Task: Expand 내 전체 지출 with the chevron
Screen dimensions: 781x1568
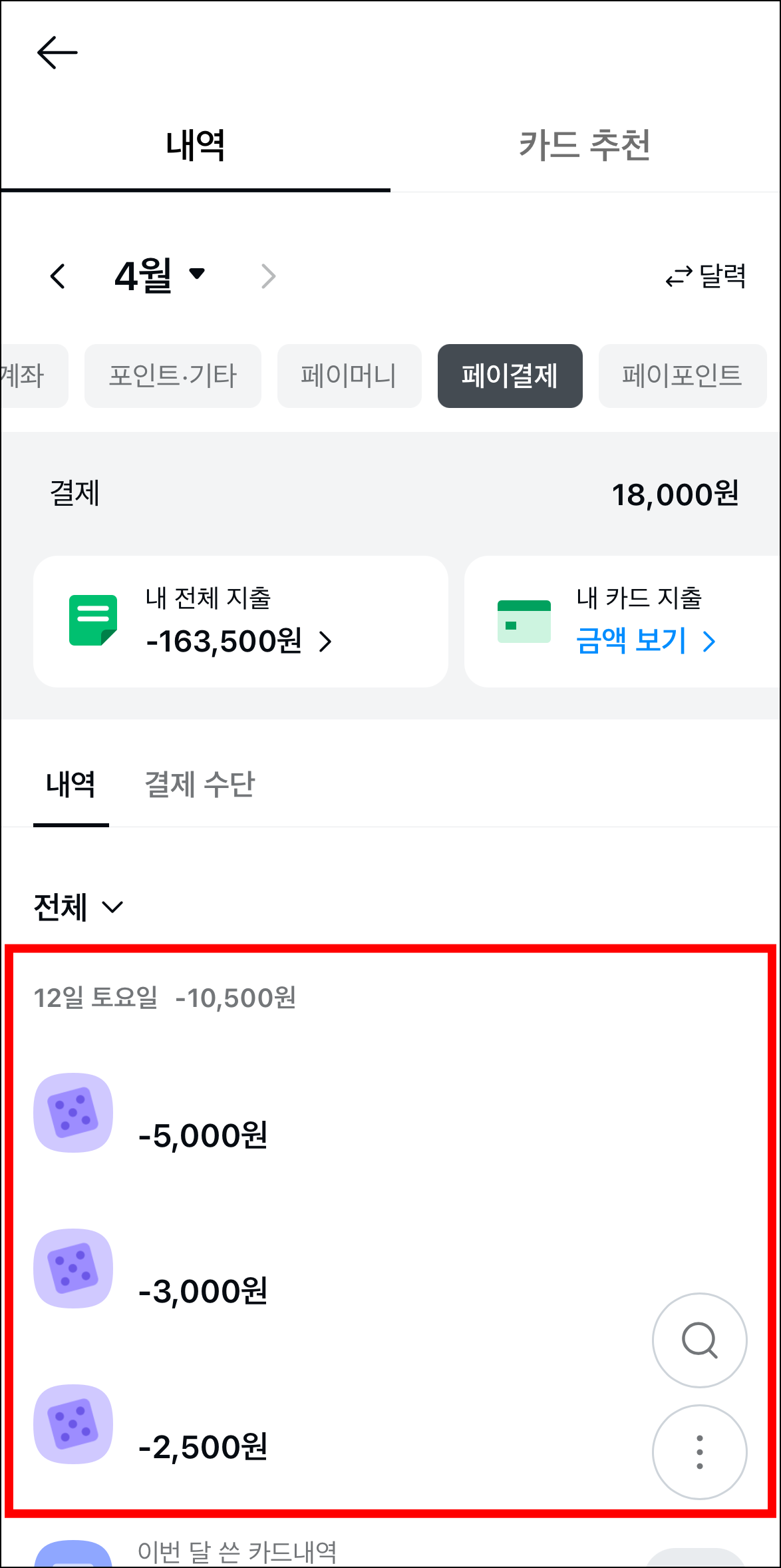Action: coord(326,642)
